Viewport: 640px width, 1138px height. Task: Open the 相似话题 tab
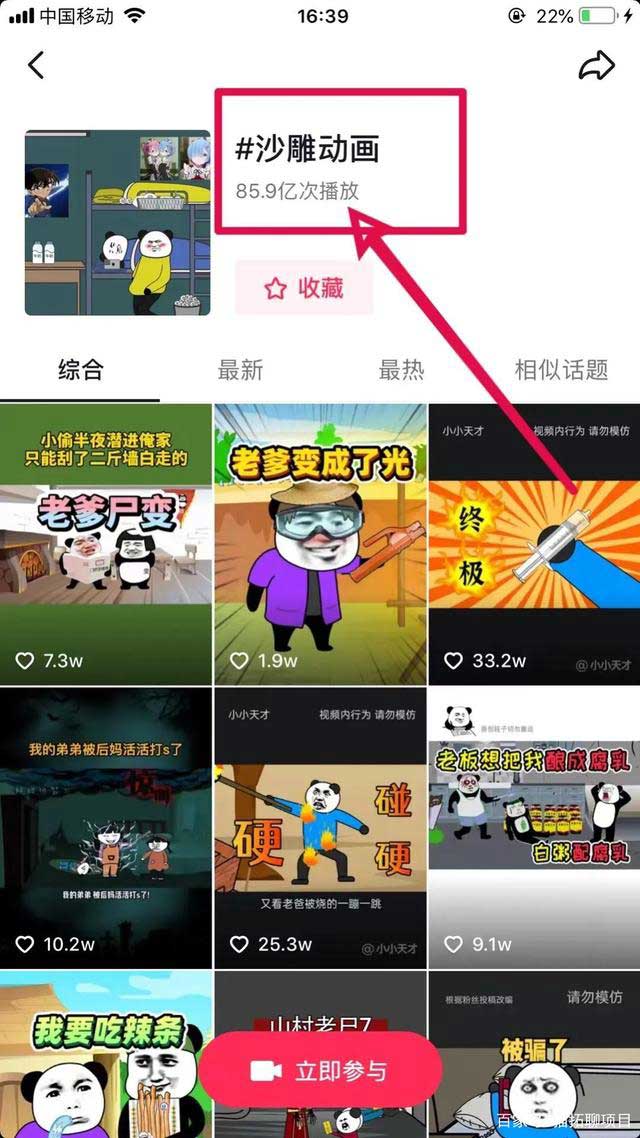pos(560,370)
